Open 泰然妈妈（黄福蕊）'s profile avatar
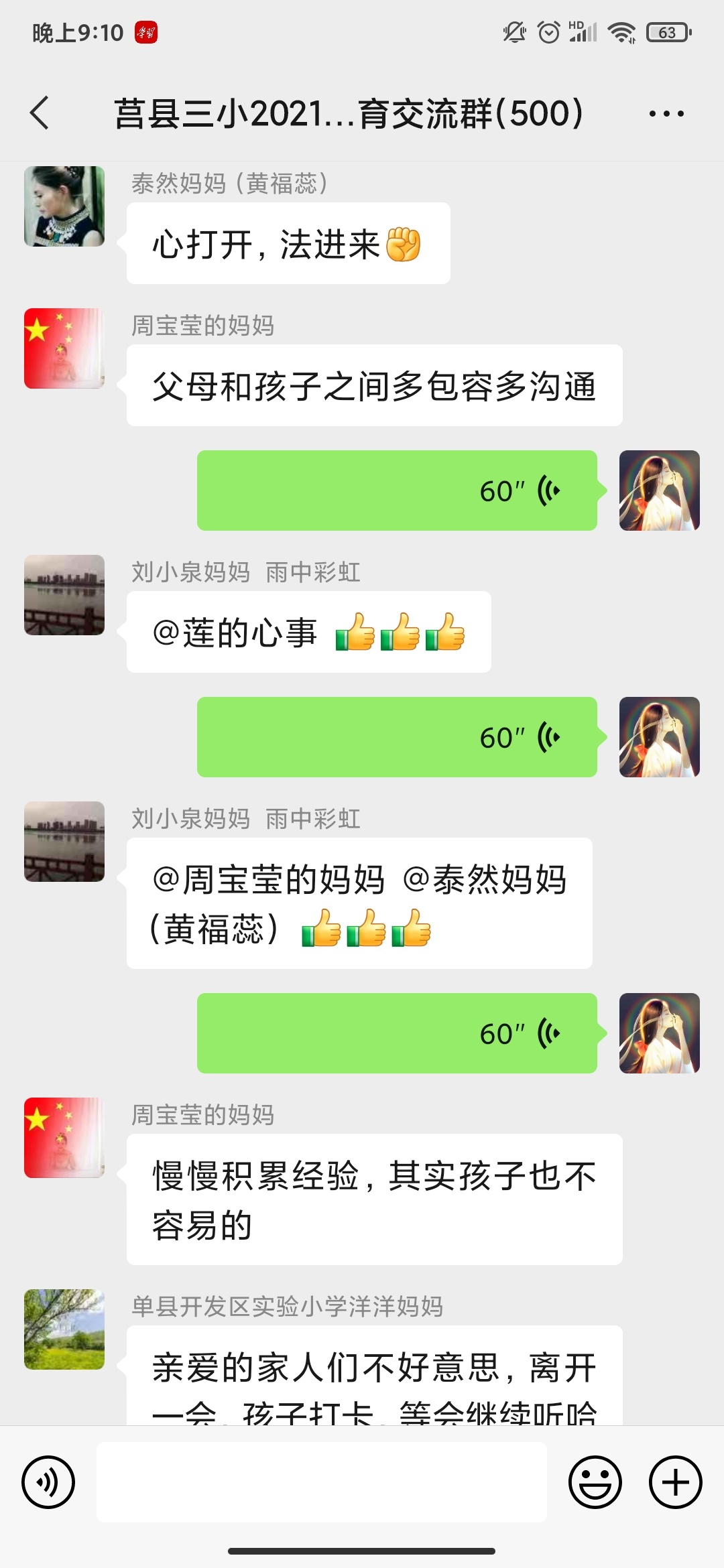This screenshot has height=1568, width=724. tap(64, 206)
